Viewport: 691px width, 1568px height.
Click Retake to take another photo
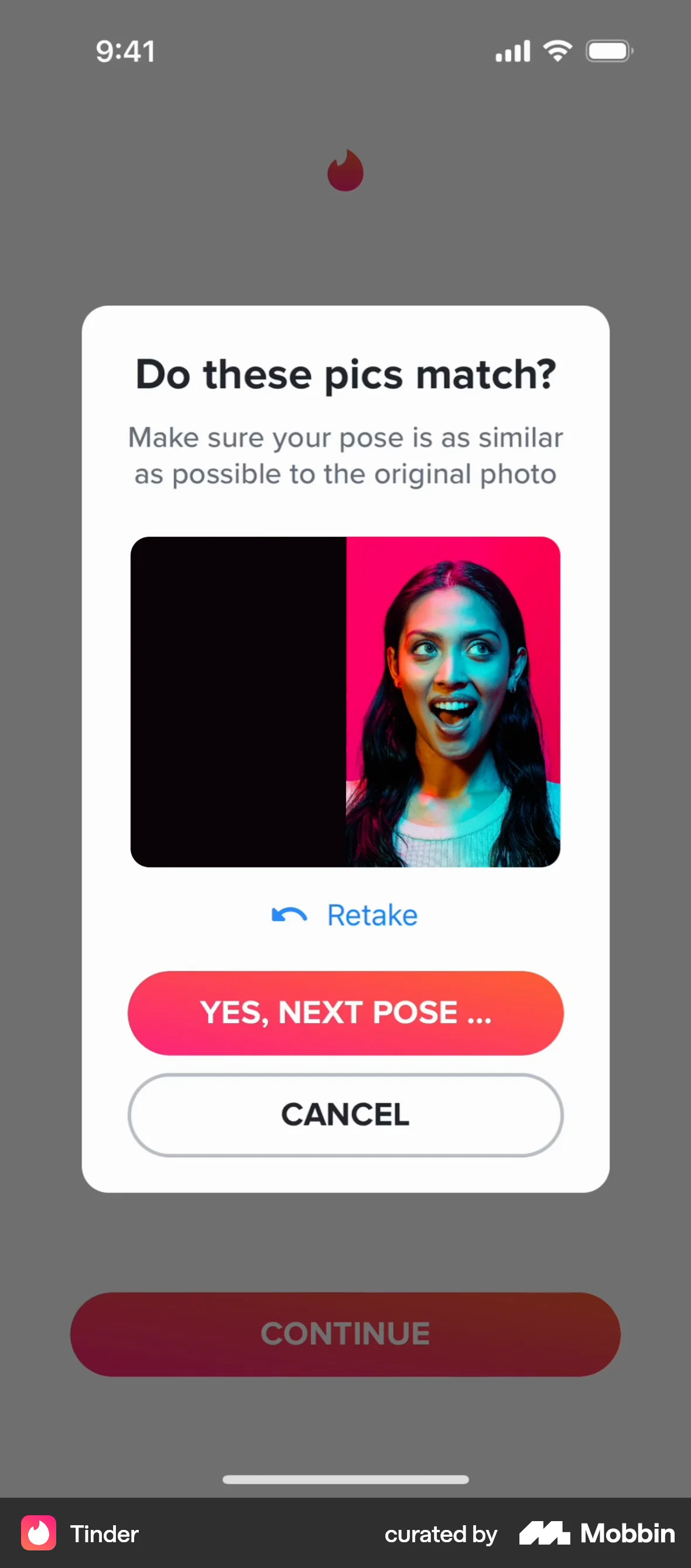372,915
